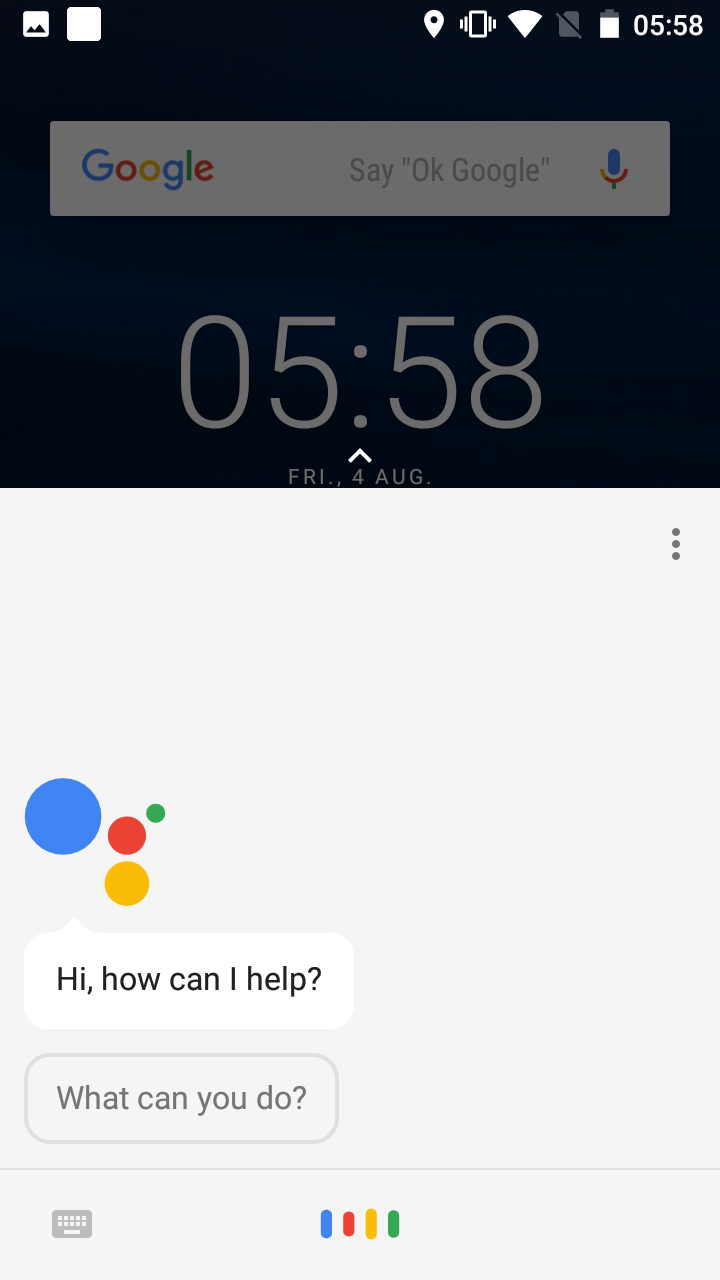Switch to keyboard input
The width and height of the screenshot is (720, 1280).
[x=72, y=1224]
